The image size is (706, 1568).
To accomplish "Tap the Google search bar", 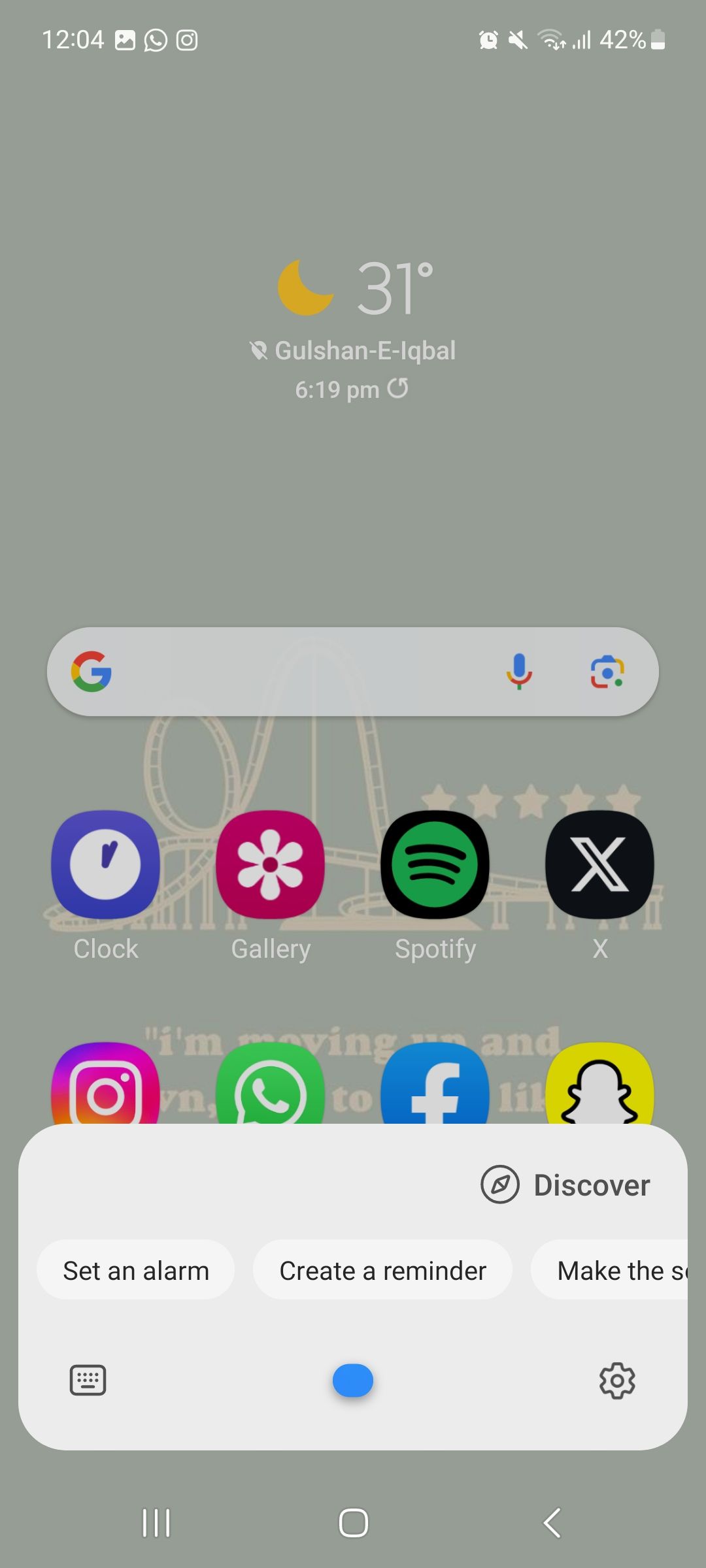I will (x=294, y=672).
